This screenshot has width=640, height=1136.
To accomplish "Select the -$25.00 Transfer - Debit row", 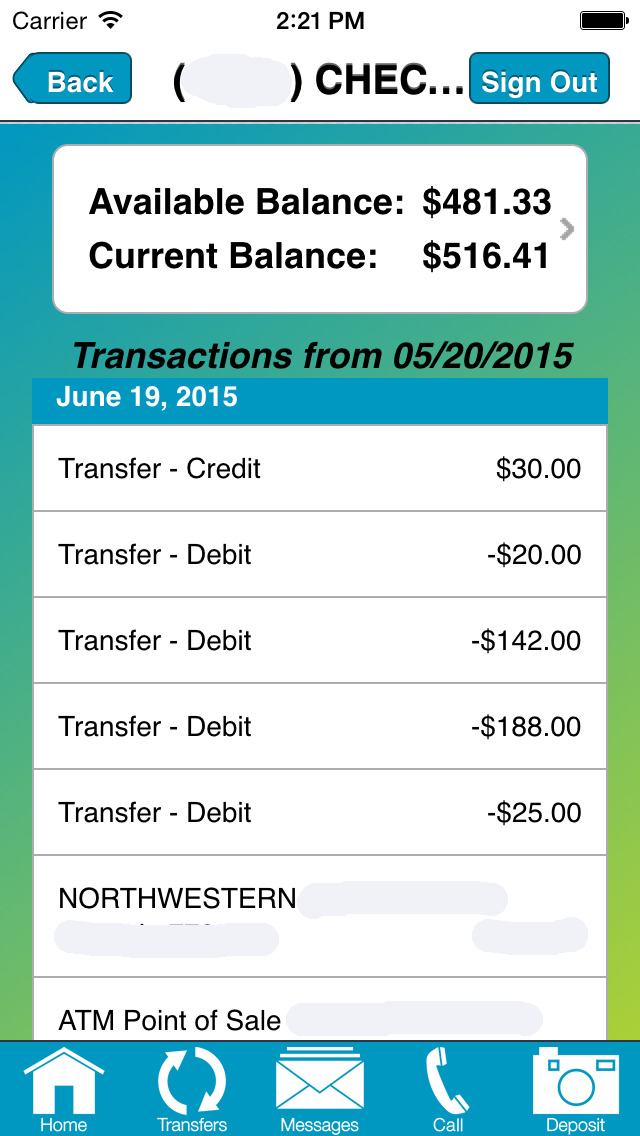I will point(320,812).
